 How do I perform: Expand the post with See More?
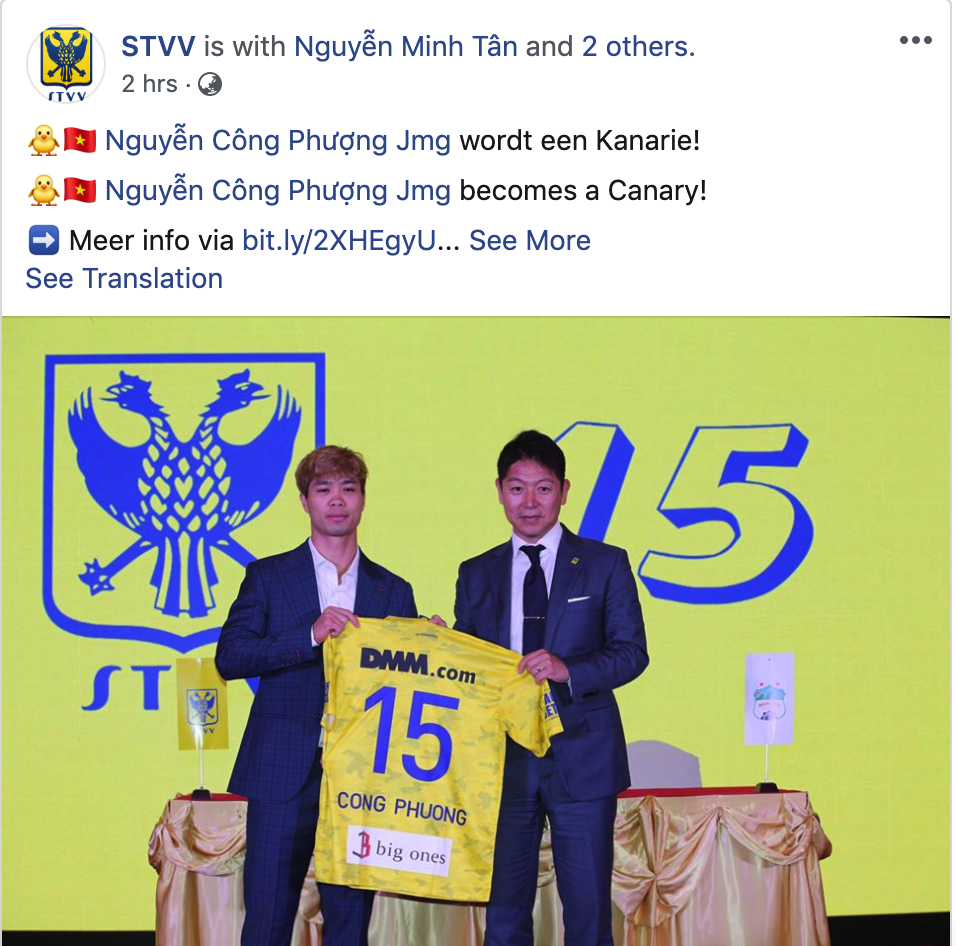(x=529, y=240)
